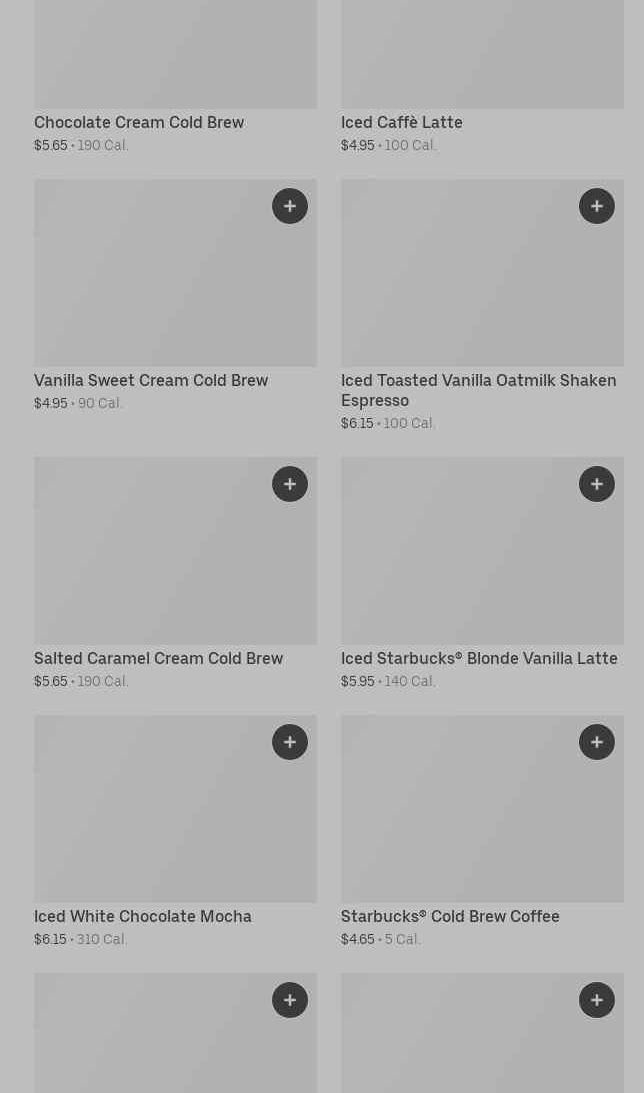Add Iced Toasted Vanilla Oatmilk Shaken Espresso
The width and height of the screenshot is (644, 1093).
click(597, 206)
